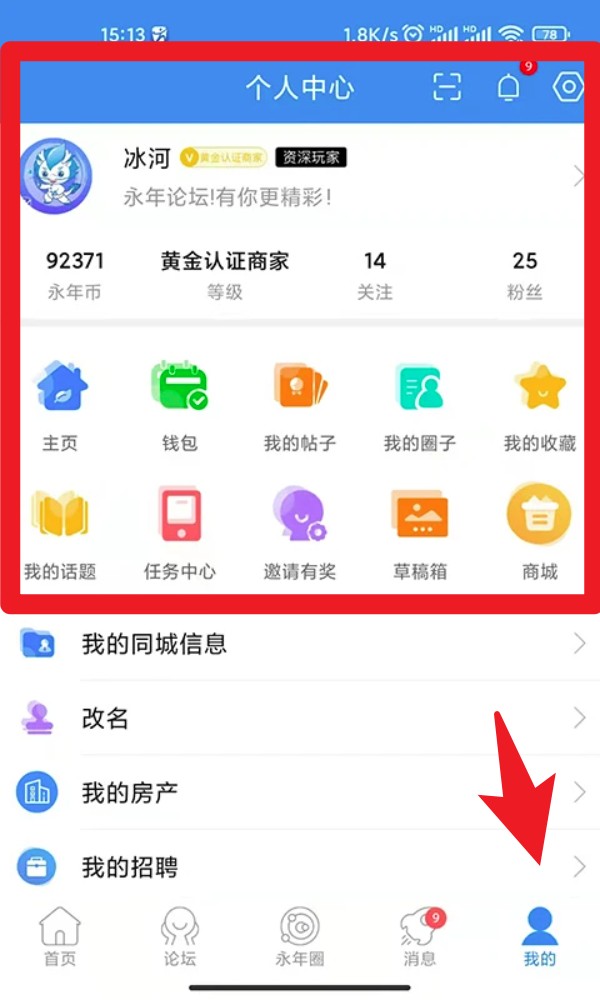The image size is (600, 1000).
Task: Open 我的收藏 favorites
Action: pyautogui.click(x=540, y=405)
